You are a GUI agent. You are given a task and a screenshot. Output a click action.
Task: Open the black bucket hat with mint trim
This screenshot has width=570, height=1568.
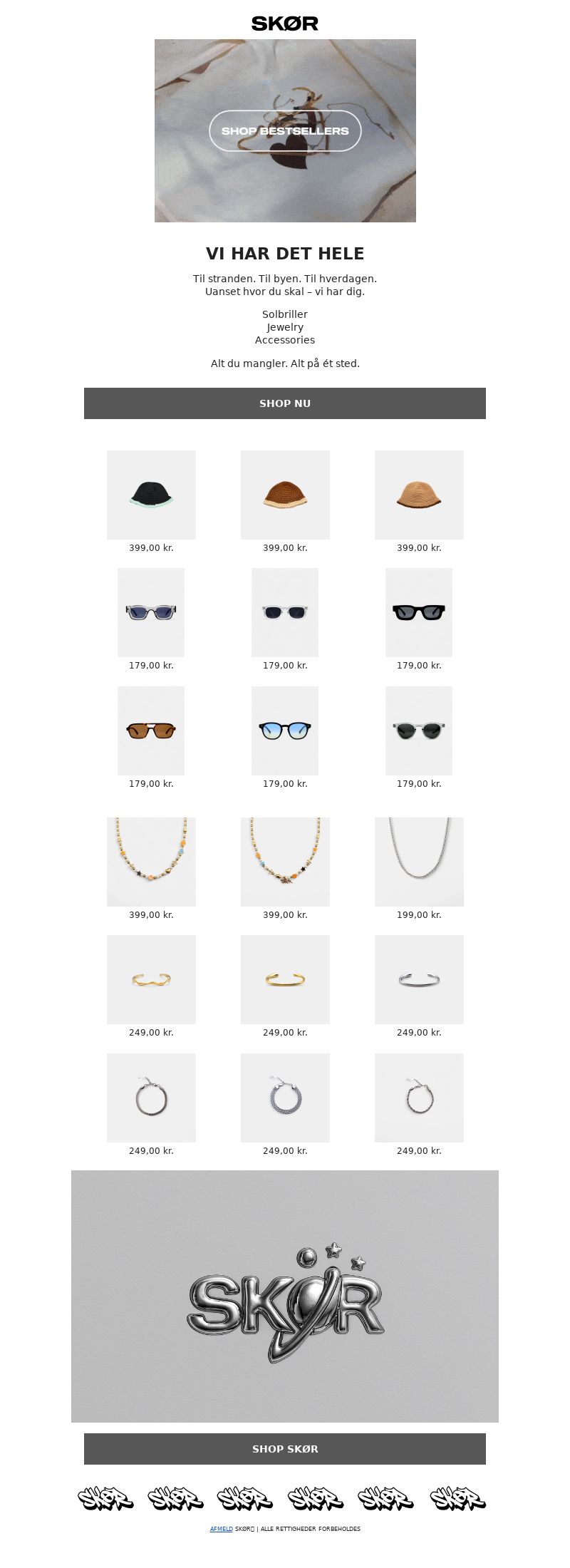point(151,495)
